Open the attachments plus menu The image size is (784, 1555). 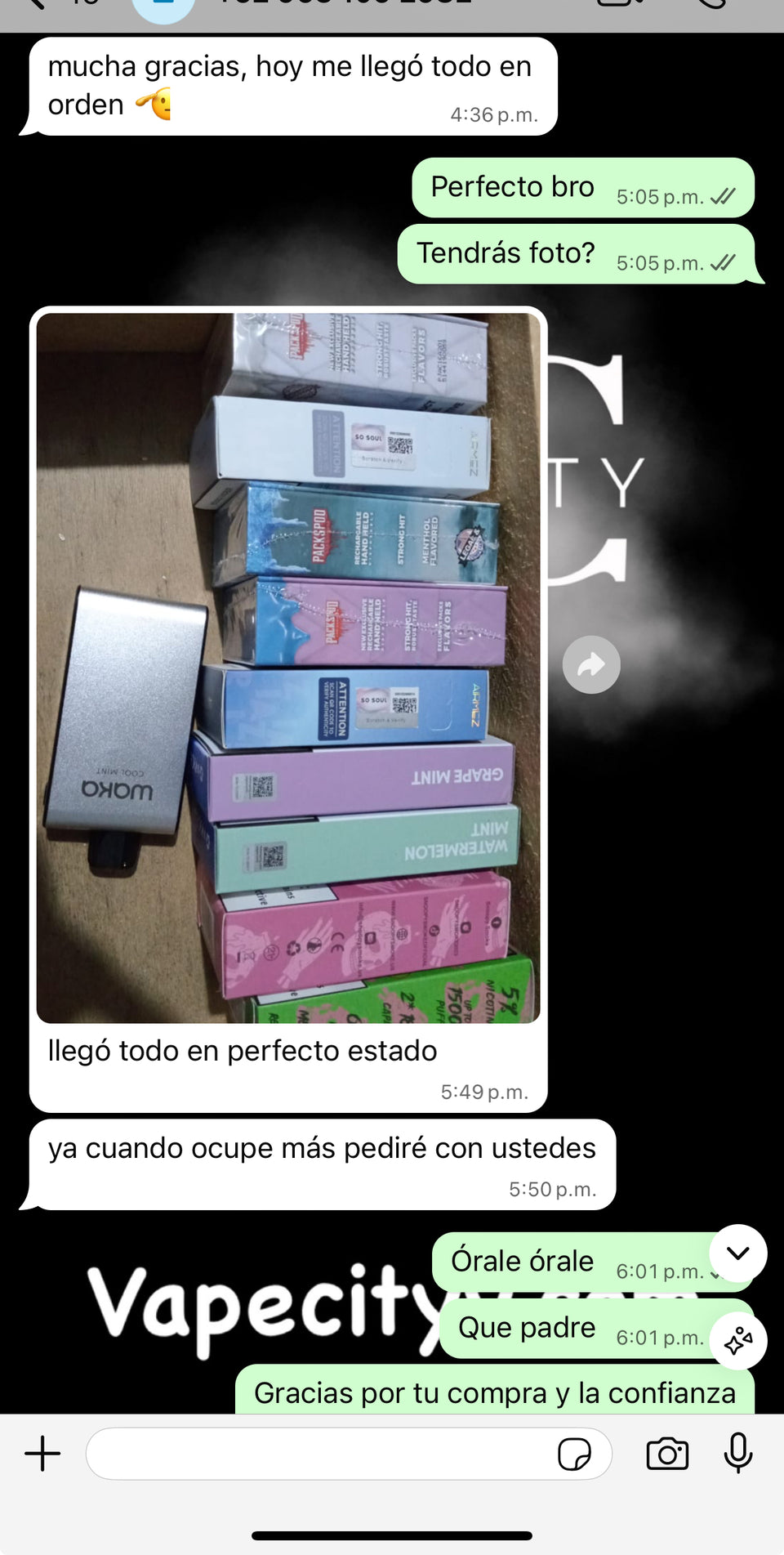(x=42, y=1454)
